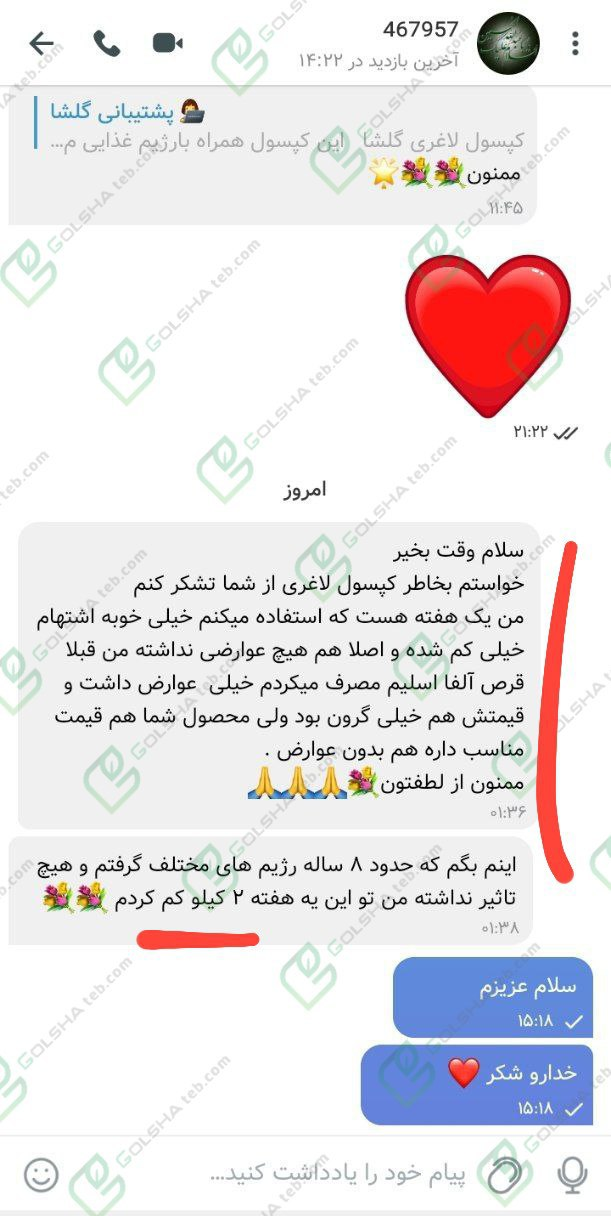Open the emoji picker
The width and height of the screenshot is (611, 1216).
[41, 1175]
